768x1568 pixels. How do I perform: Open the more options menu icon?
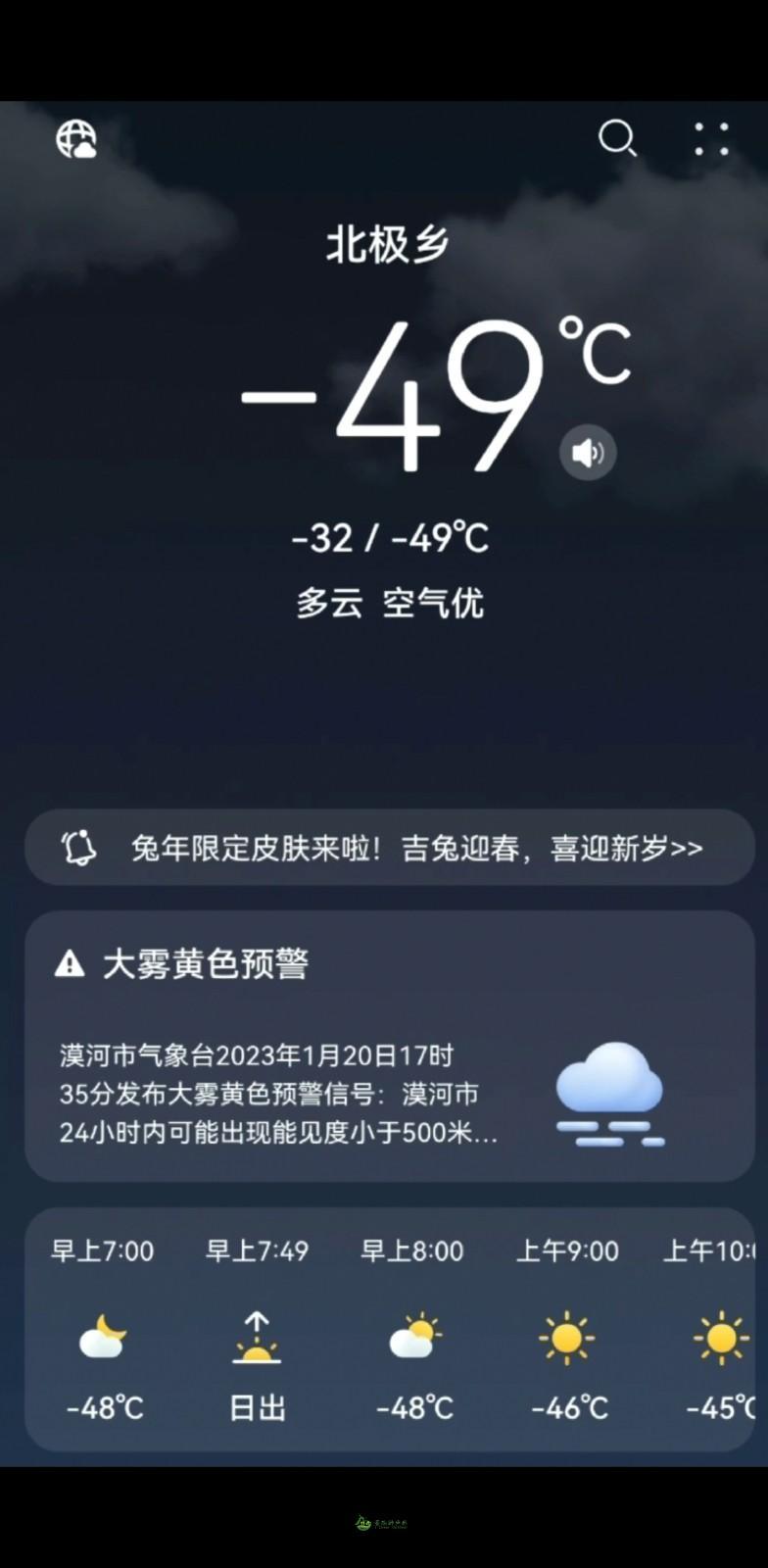click(x=712, y=140)
